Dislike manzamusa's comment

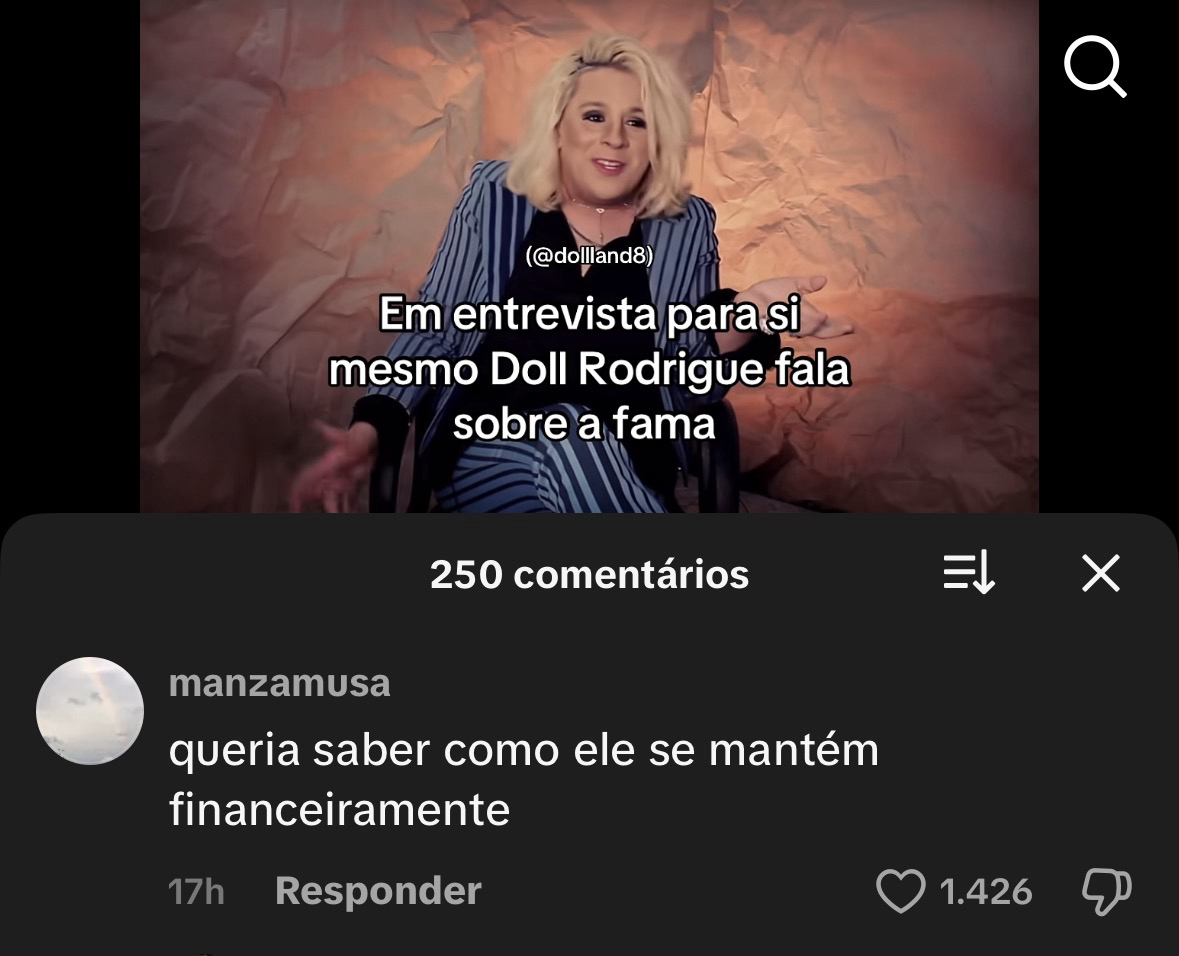click(1106, 891)
